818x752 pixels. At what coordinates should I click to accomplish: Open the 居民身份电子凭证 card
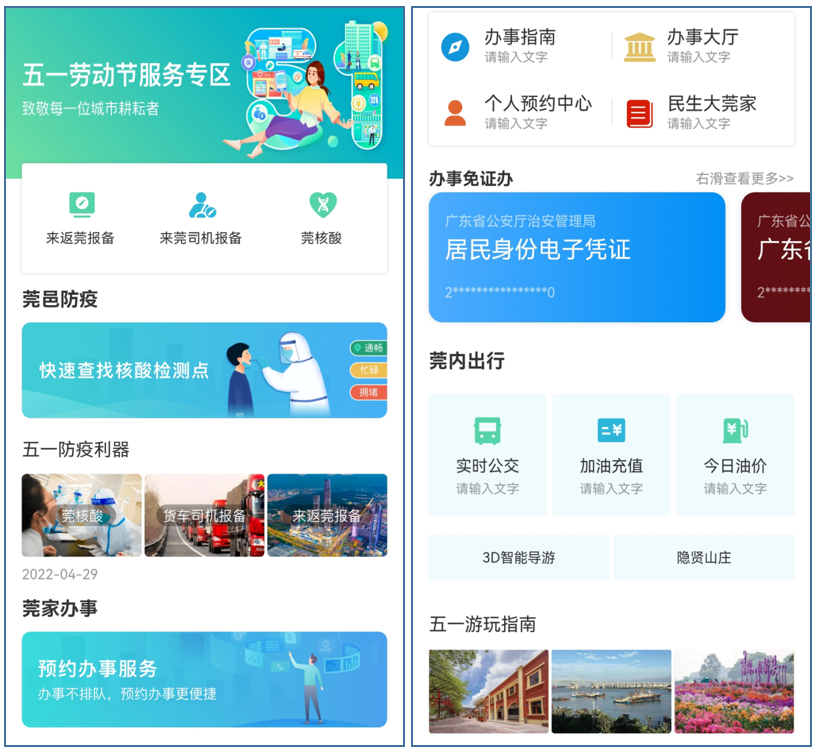tap(577, 257)
